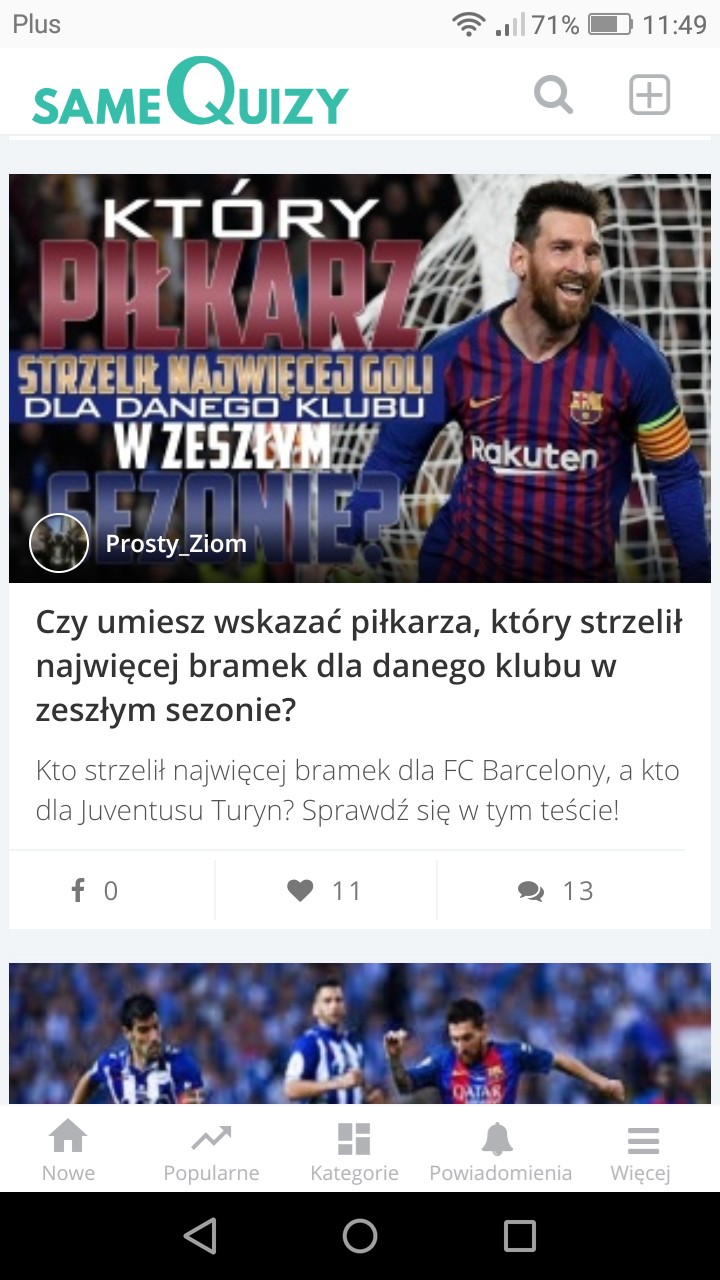Open the Kategorie tab
Viewport: 720px width, 1280px height.
click(354, 1150)
